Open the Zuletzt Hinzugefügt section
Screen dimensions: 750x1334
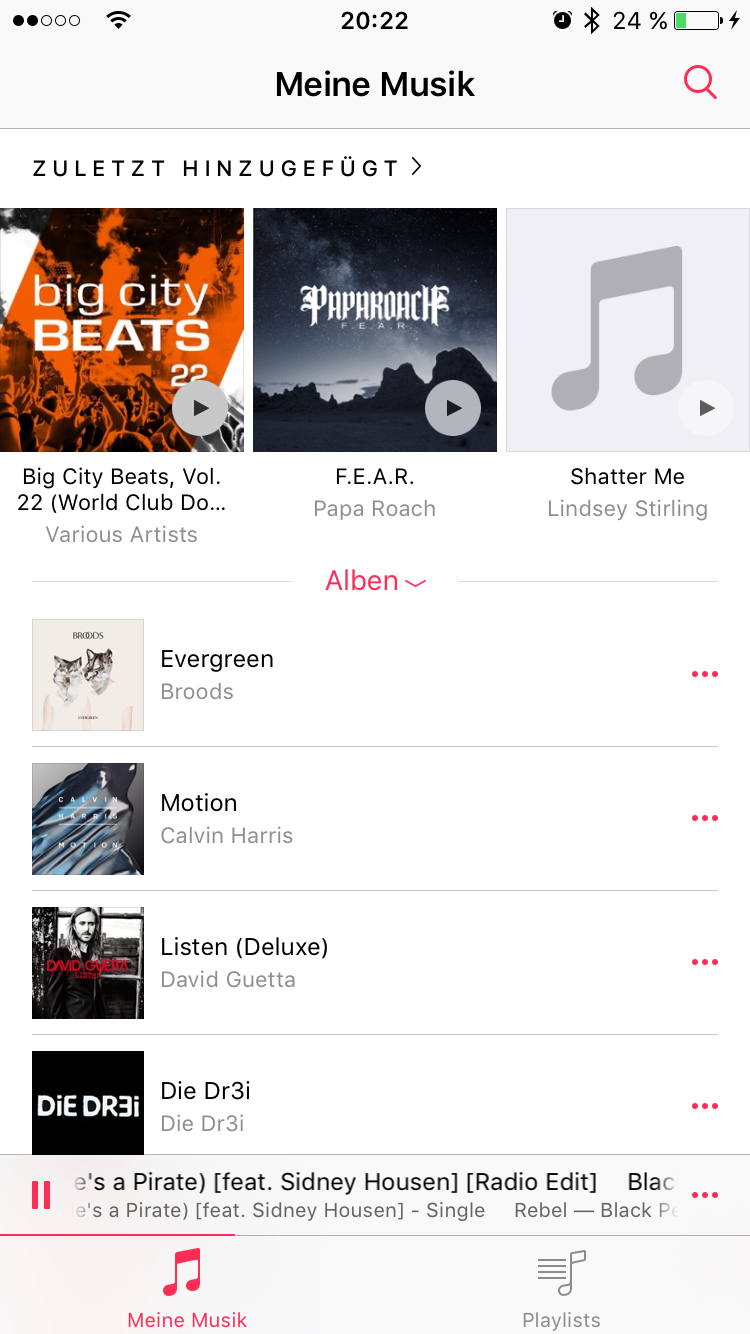[228, 168]
